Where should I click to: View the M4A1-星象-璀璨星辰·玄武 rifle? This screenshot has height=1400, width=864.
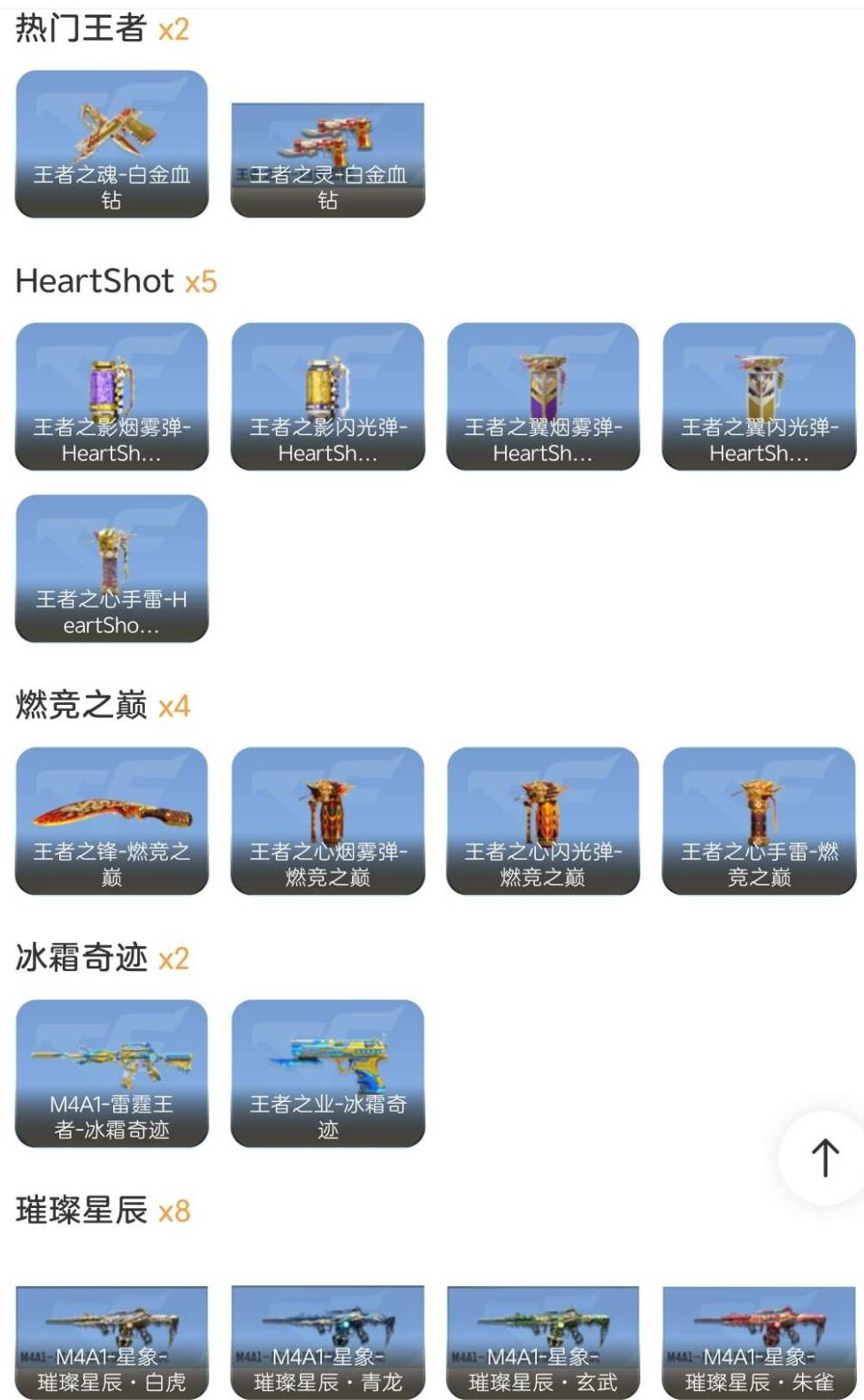click(543, 1344)
